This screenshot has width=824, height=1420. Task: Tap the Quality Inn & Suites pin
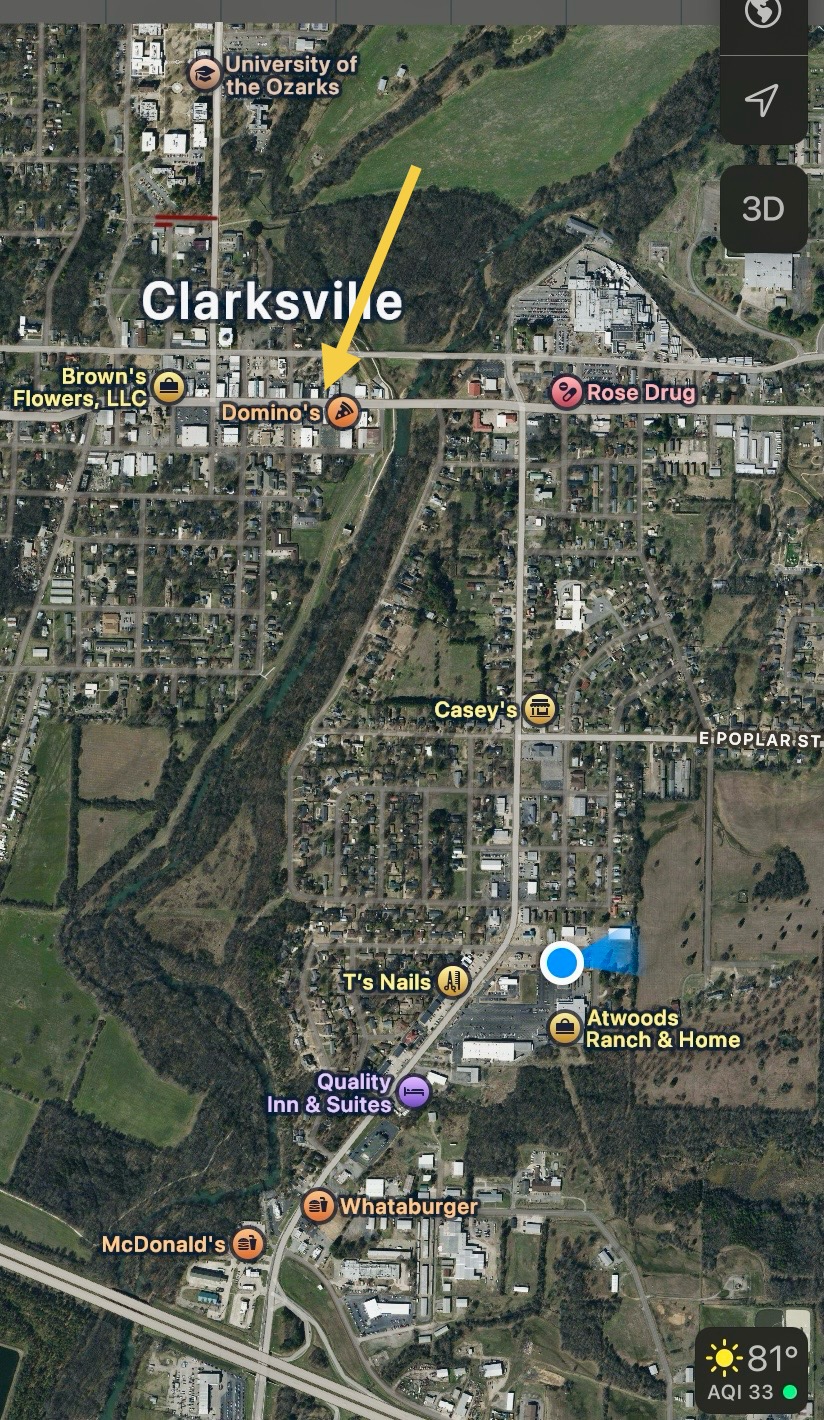(413, 1092)
